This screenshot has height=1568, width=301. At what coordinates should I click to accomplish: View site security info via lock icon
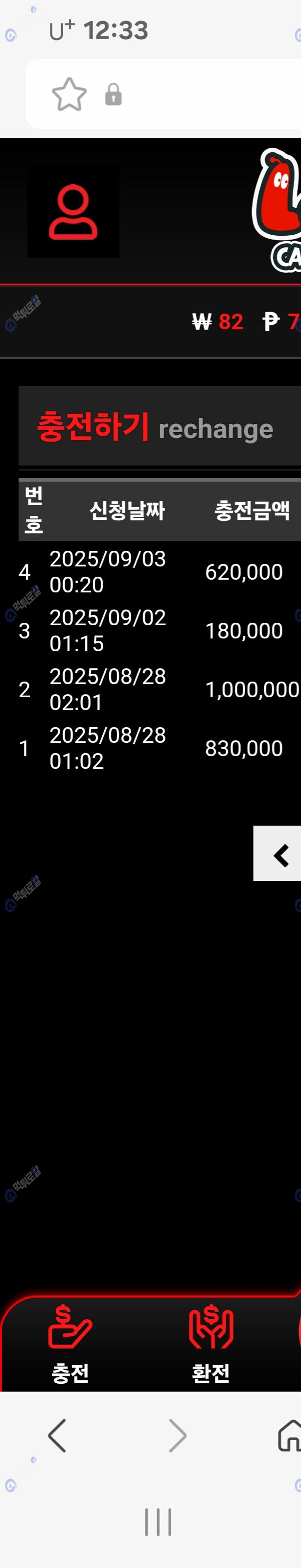pos(113,95)
